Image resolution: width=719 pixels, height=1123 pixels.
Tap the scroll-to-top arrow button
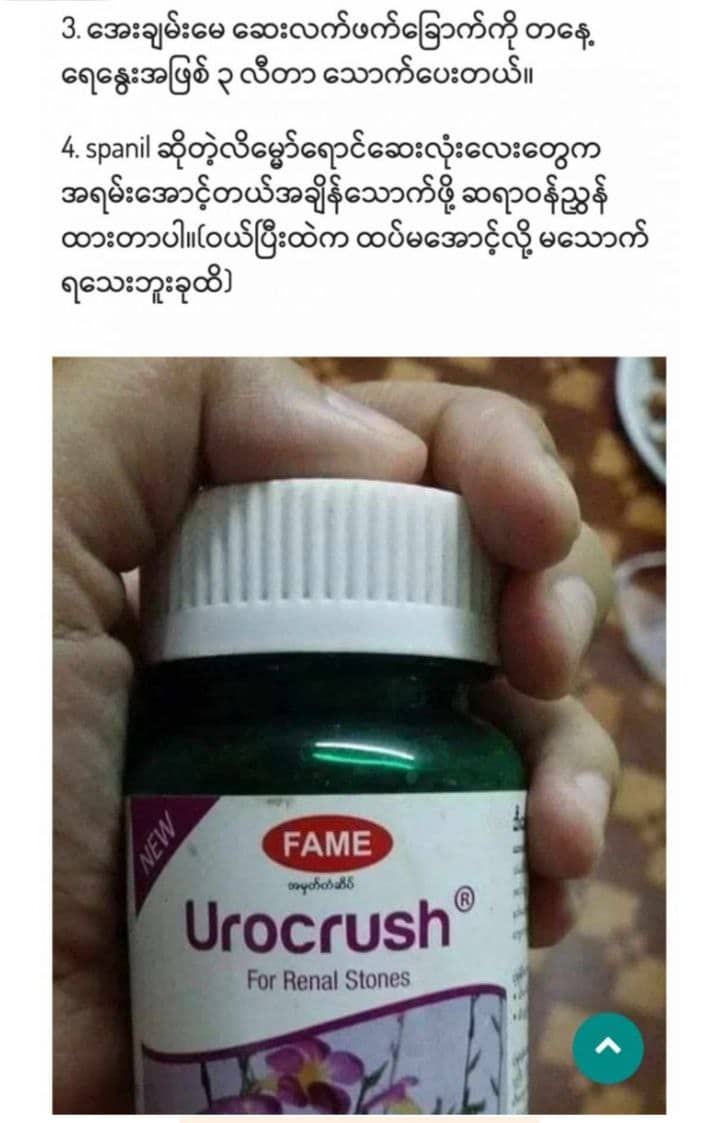click(x=607, y=1047)
